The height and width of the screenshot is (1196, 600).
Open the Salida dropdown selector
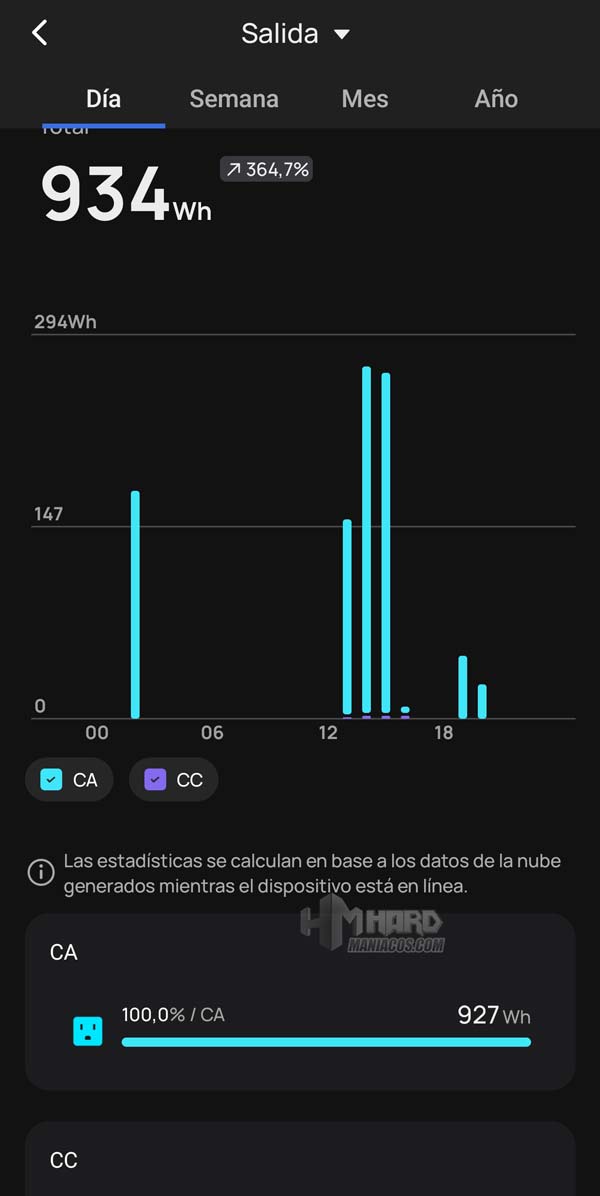(x=296, y=34)
